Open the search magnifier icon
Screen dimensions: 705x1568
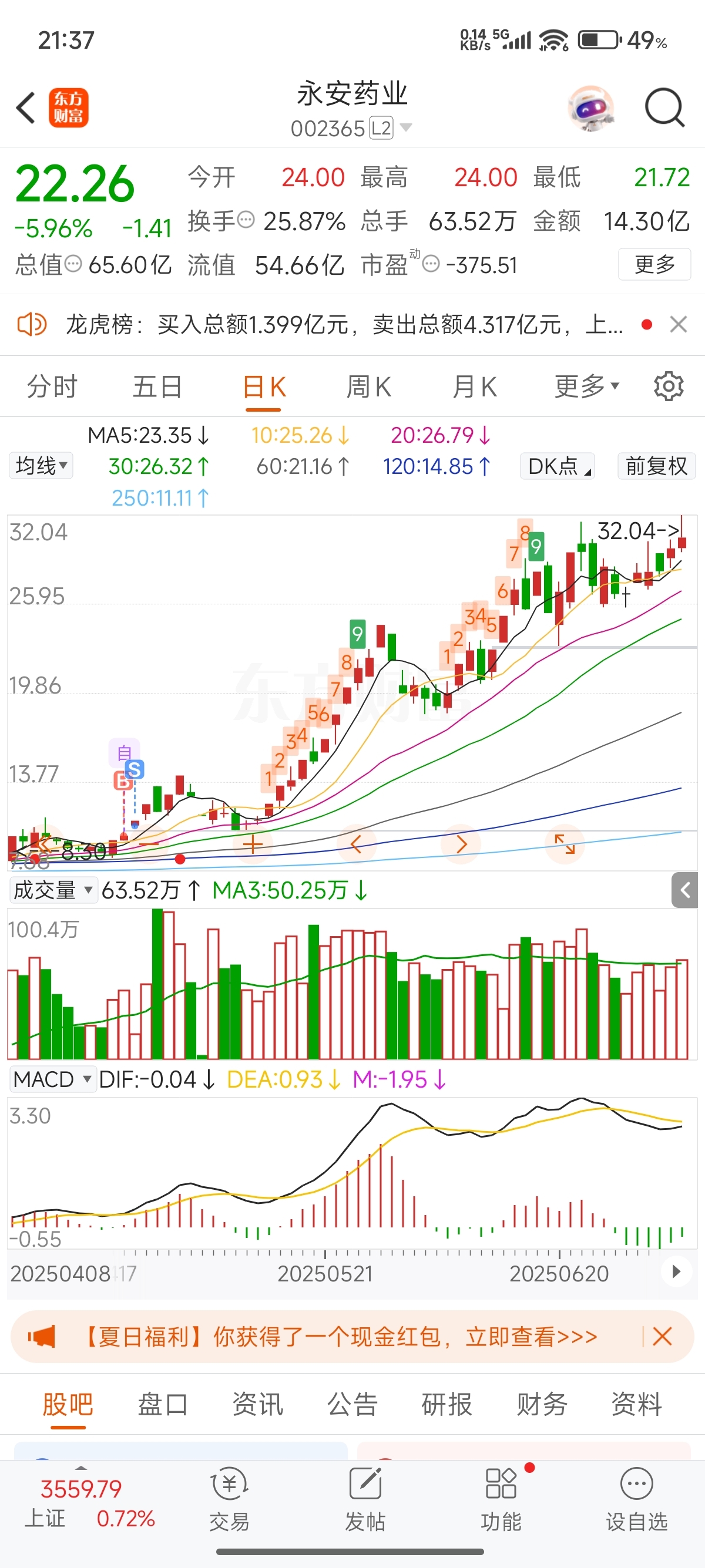664,108
